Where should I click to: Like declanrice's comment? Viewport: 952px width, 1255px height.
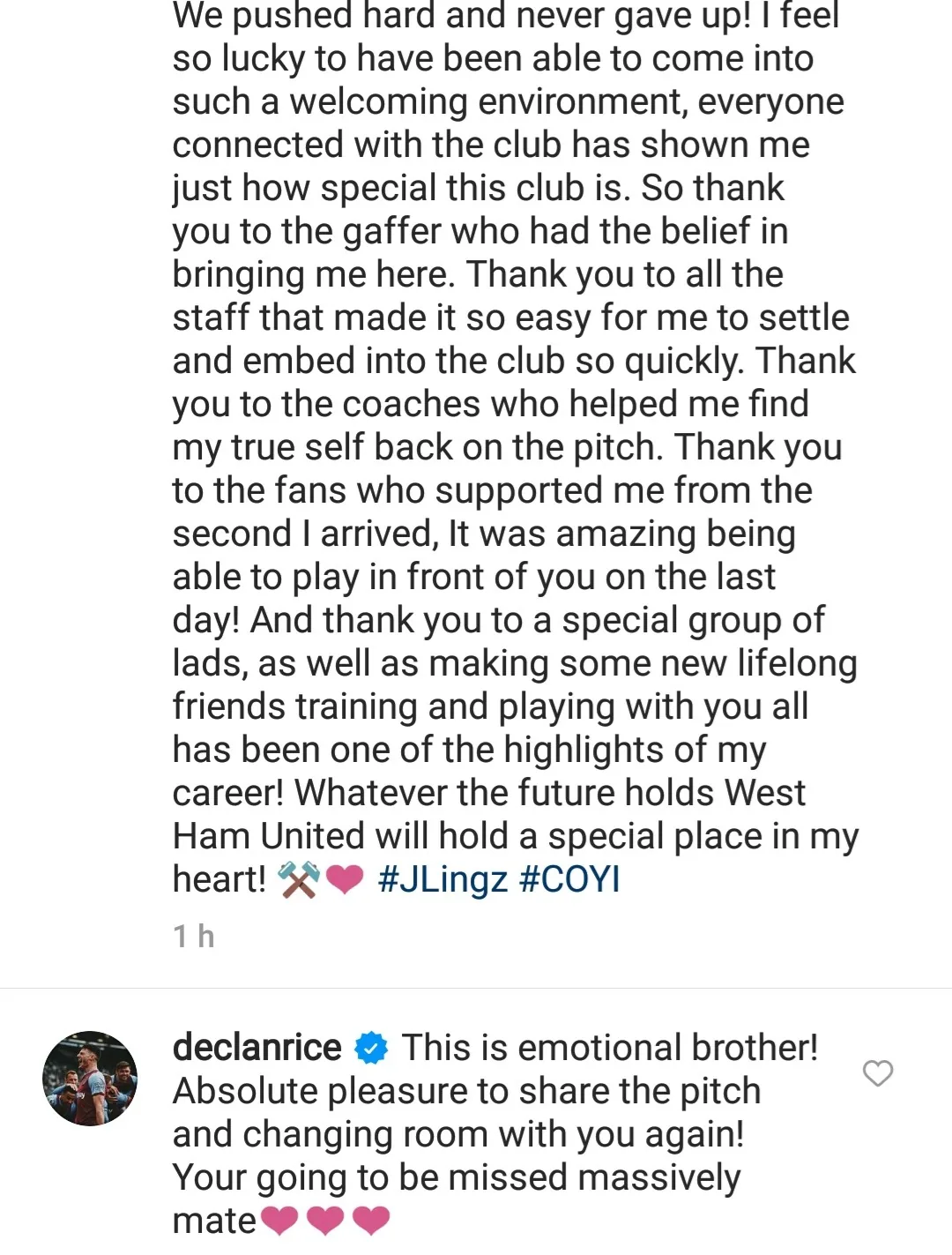pos(877,1073)
